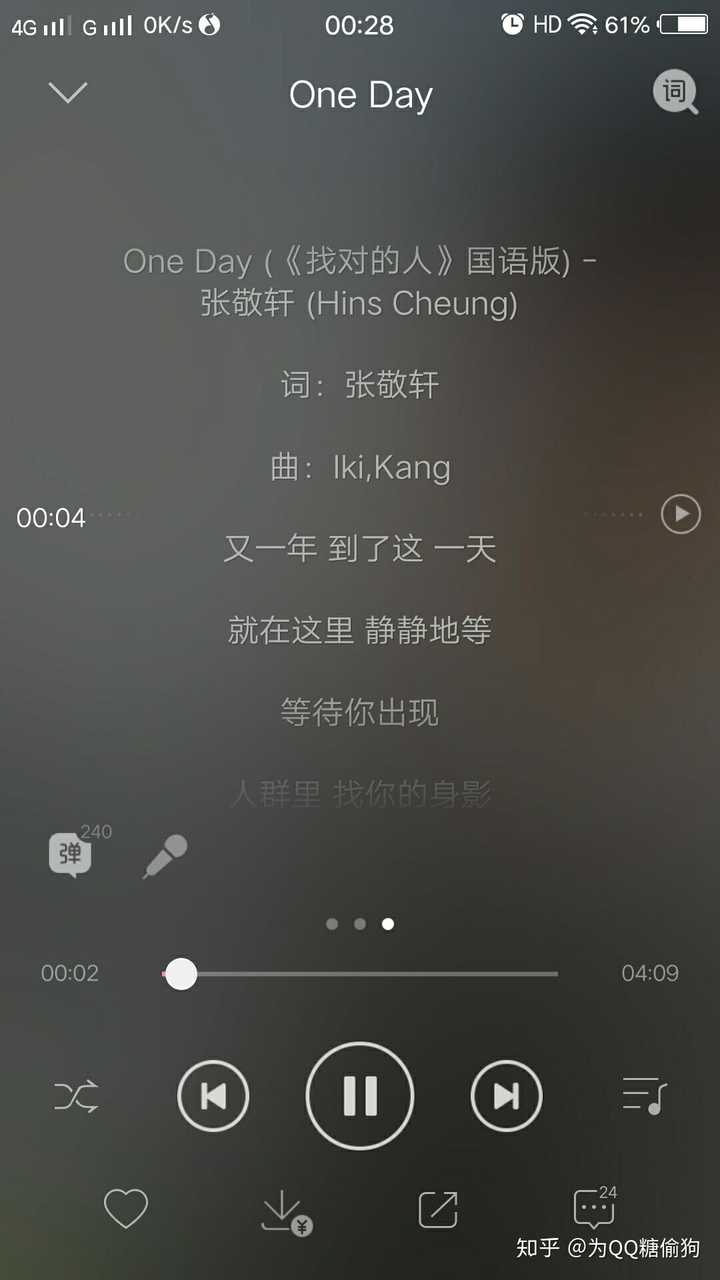Viewport: 720px width, 1280px height.
Task: Open the lyrics search icon
Action: pyautogui.click(x=676, y=93)
